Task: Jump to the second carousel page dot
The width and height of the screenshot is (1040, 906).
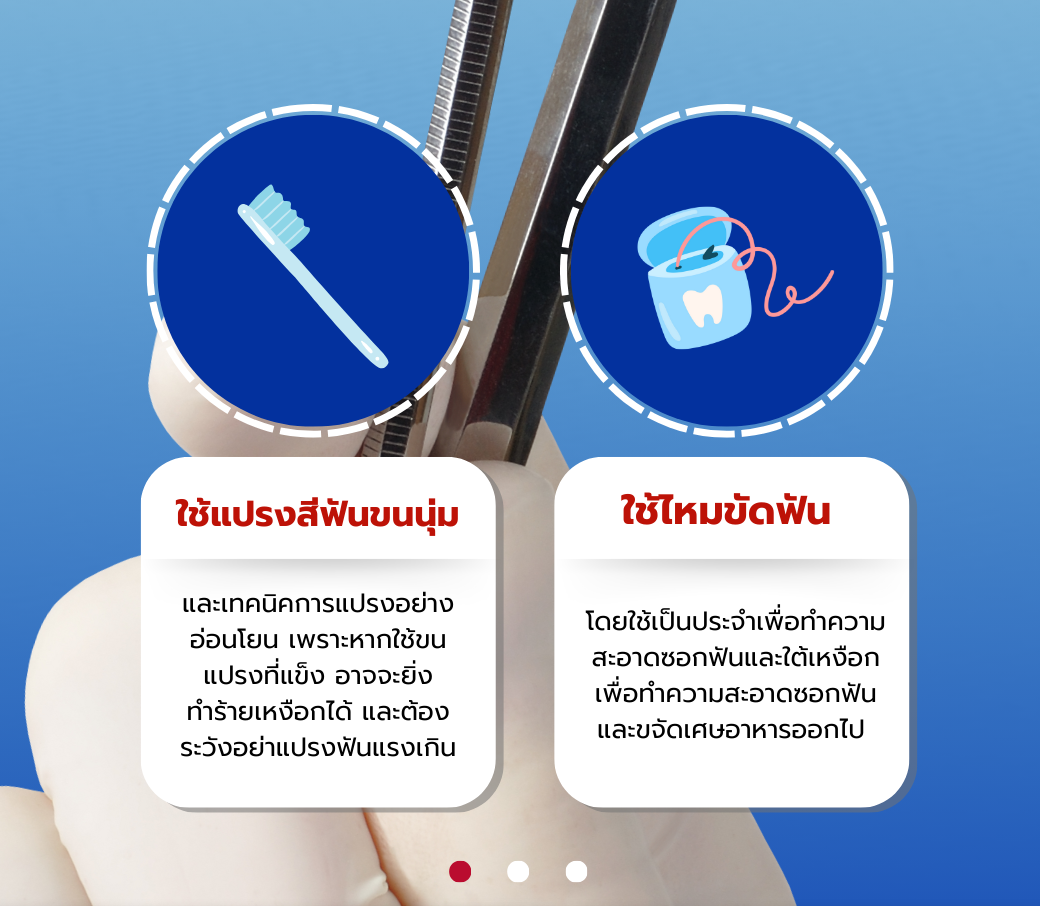Action: click(518, 871)
